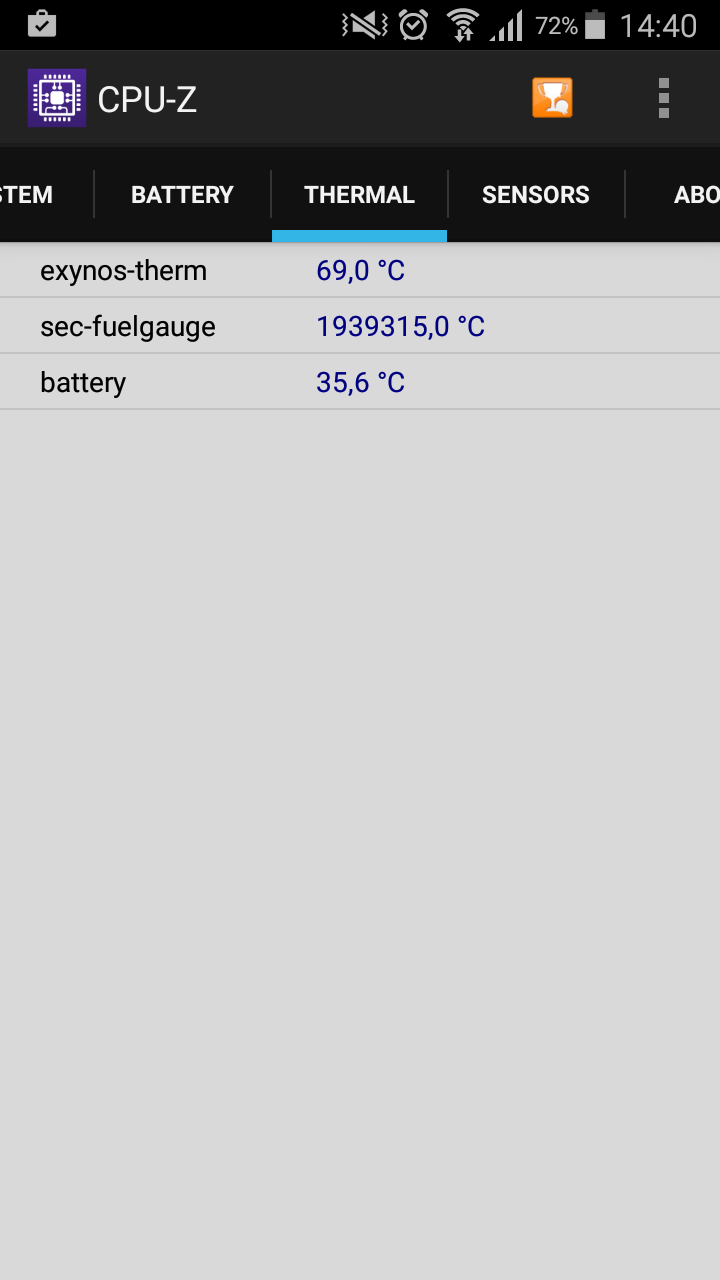Image resolution: width=720 pixels, height=1280 pixels.
Task: Open the trophy validation icon
Action: [552, 98]
